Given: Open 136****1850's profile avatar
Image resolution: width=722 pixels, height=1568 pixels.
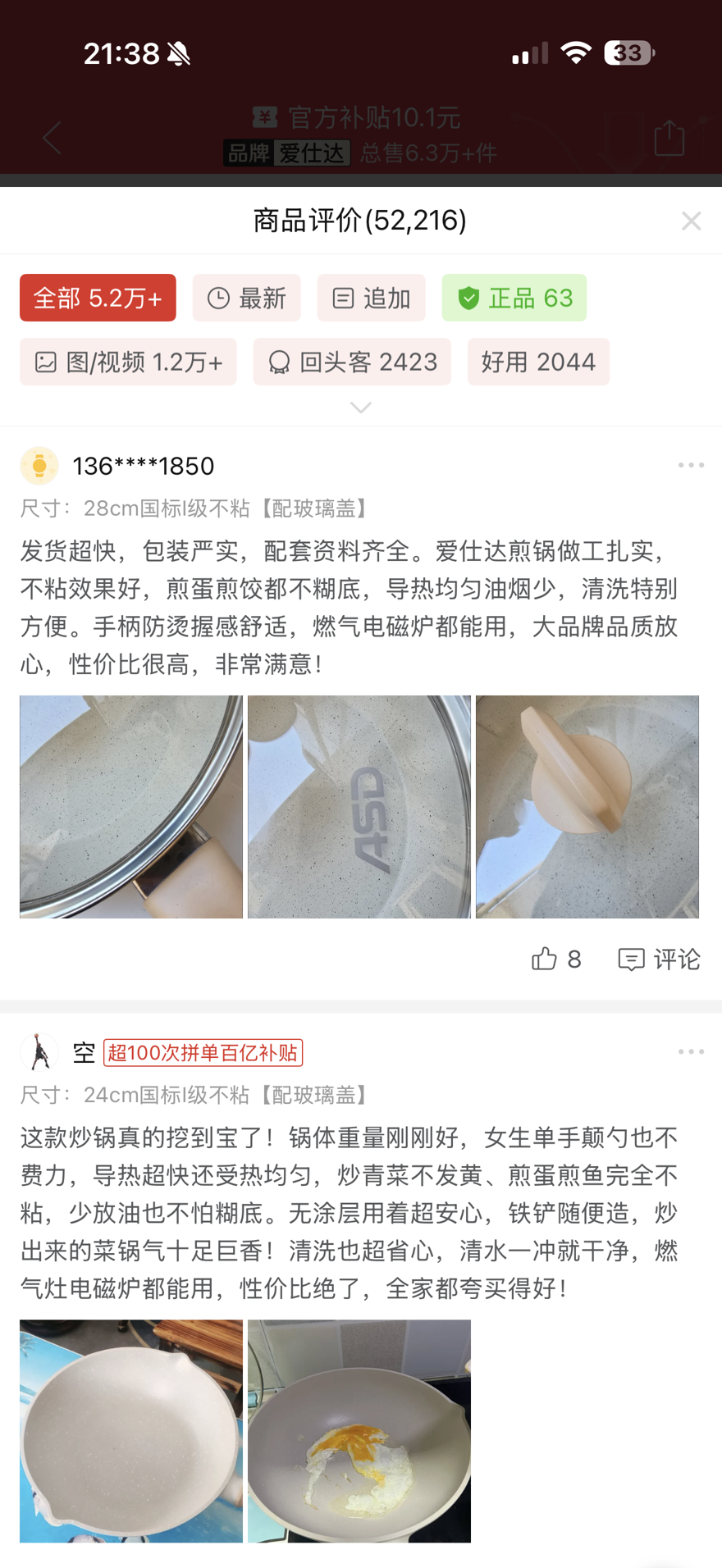Looking at the screenshot, I should [x=39, y=466].
